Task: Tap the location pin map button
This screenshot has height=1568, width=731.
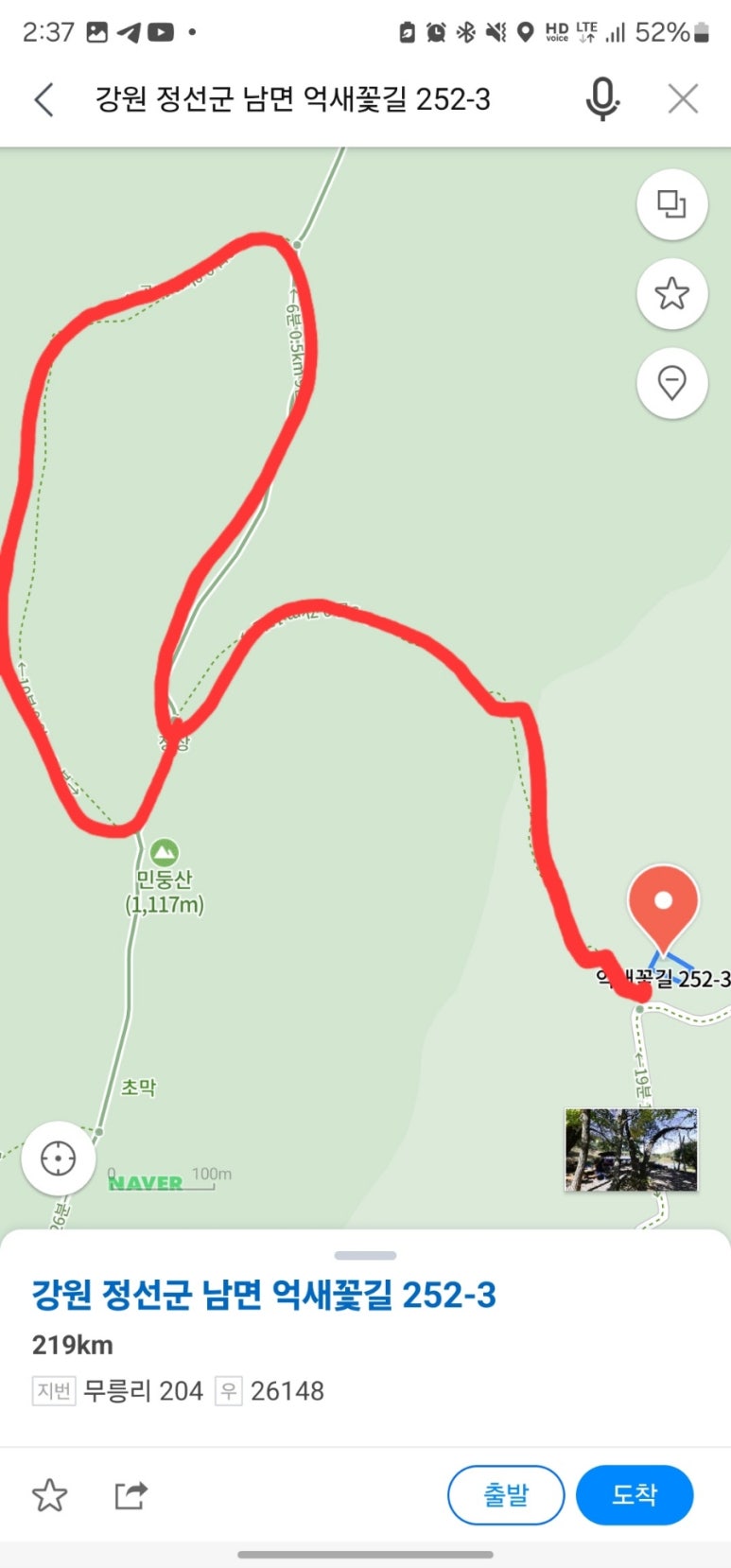Action: click(671, 384)
